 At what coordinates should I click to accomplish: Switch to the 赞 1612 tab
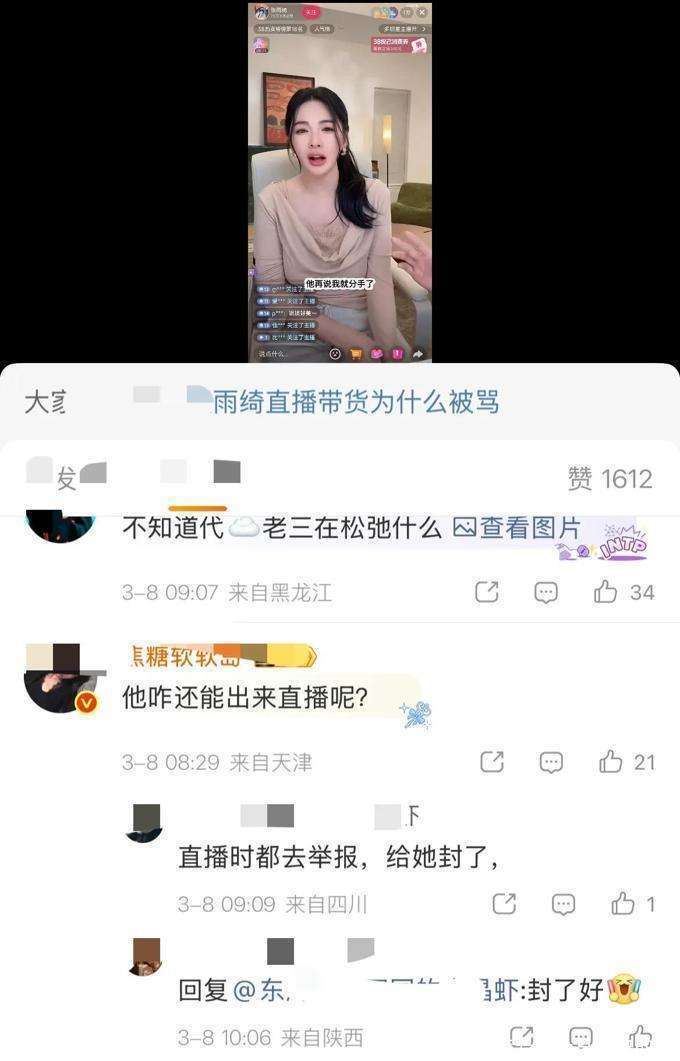click(x=610, y=479)
